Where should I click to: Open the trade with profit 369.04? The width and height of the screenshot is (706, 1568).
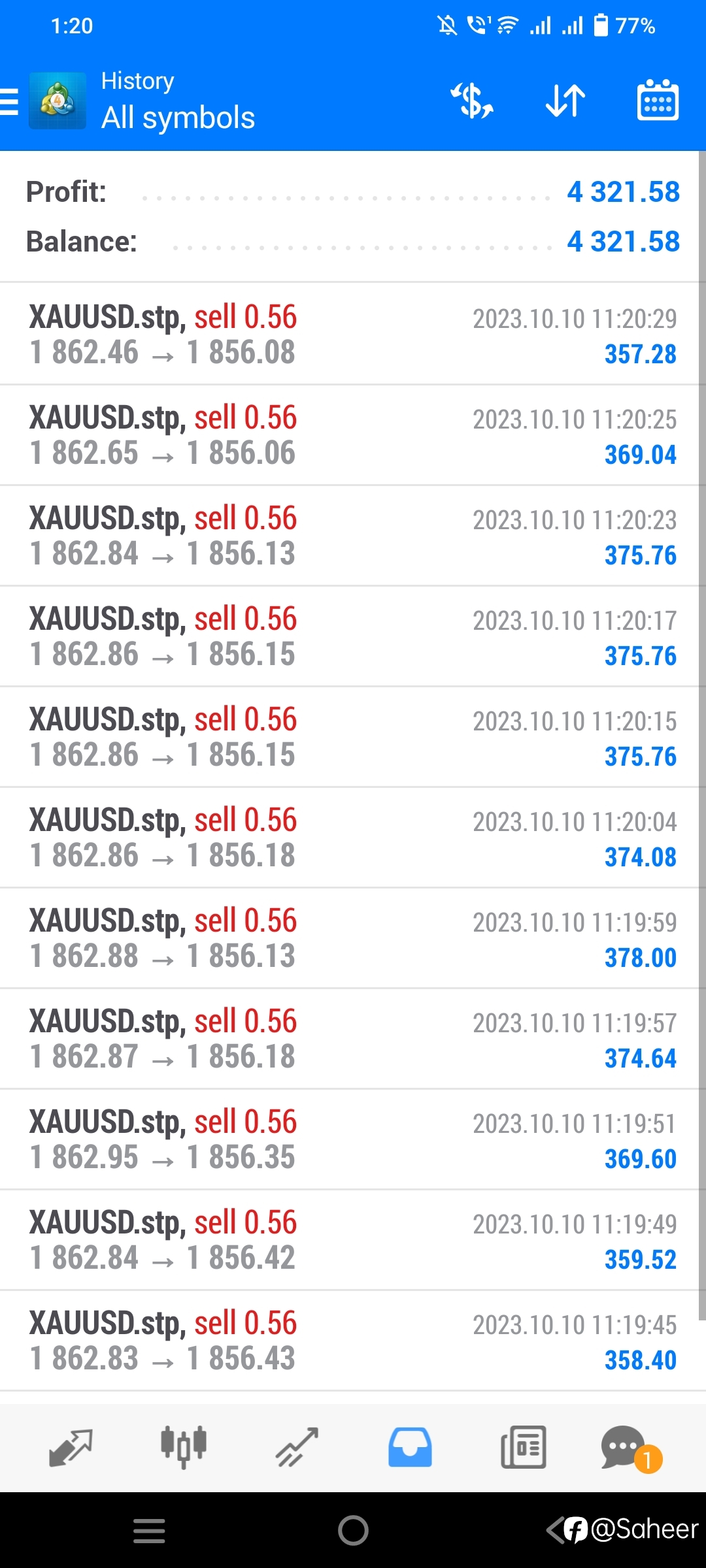click(353, 434)
